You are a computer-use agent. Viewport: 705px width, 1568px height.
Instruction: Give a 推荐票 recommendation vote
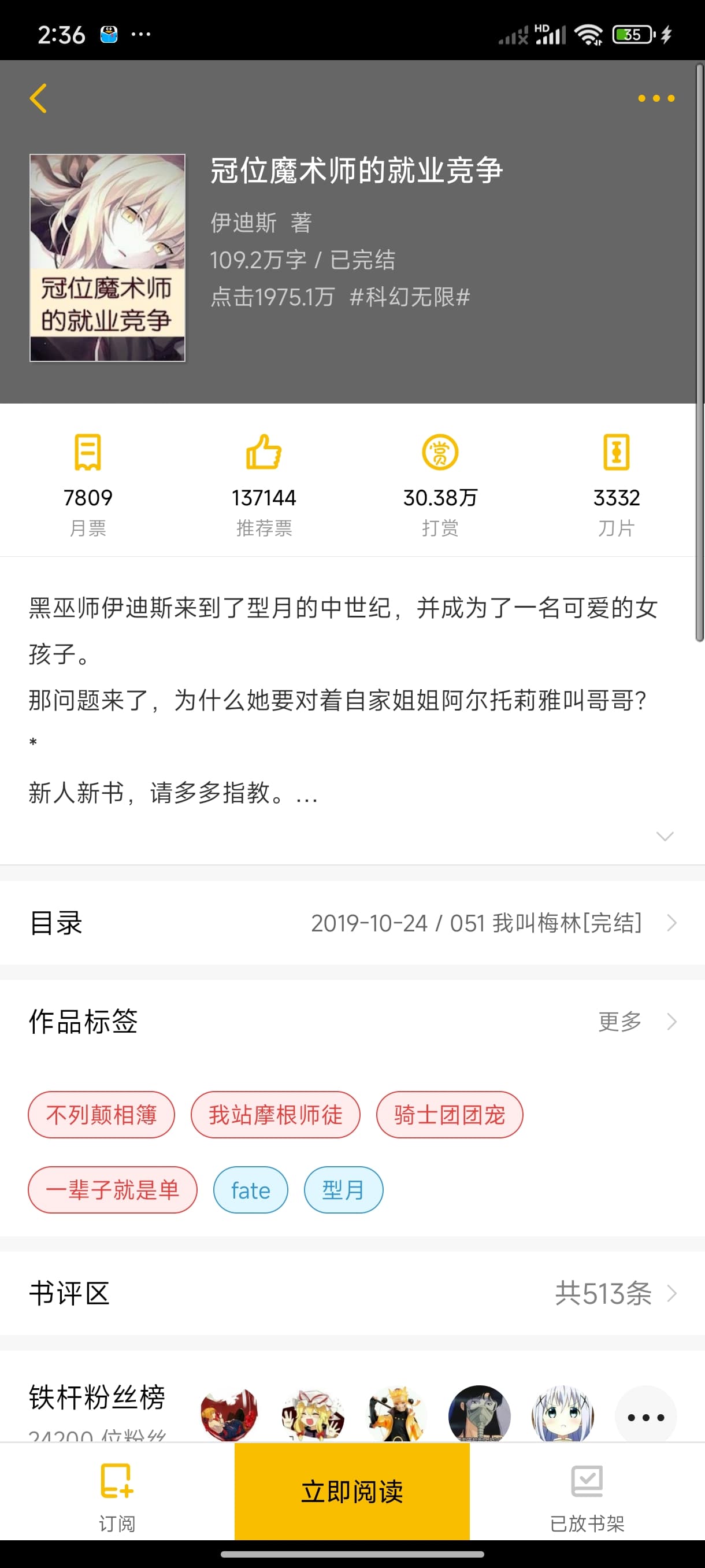point(264,483)
